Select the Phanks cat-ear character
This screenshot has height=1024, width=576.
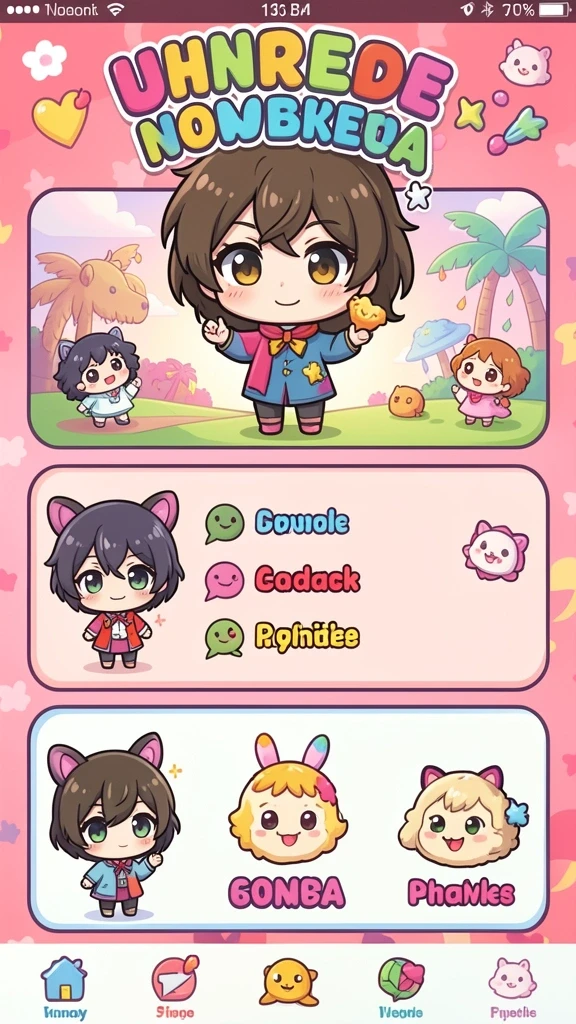point(460,836)
